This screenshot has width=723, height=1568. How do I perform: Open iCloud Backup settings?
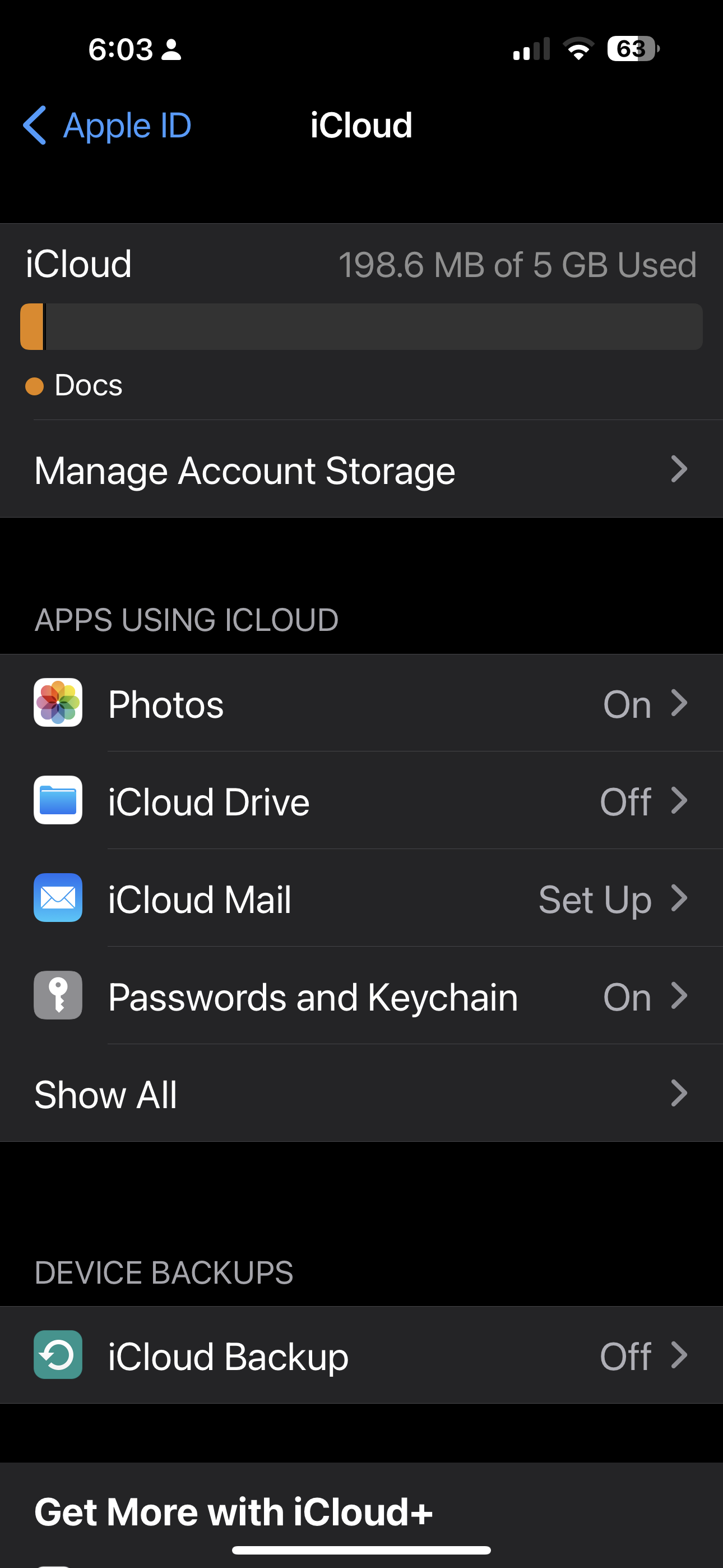[x=361, y=1355]
